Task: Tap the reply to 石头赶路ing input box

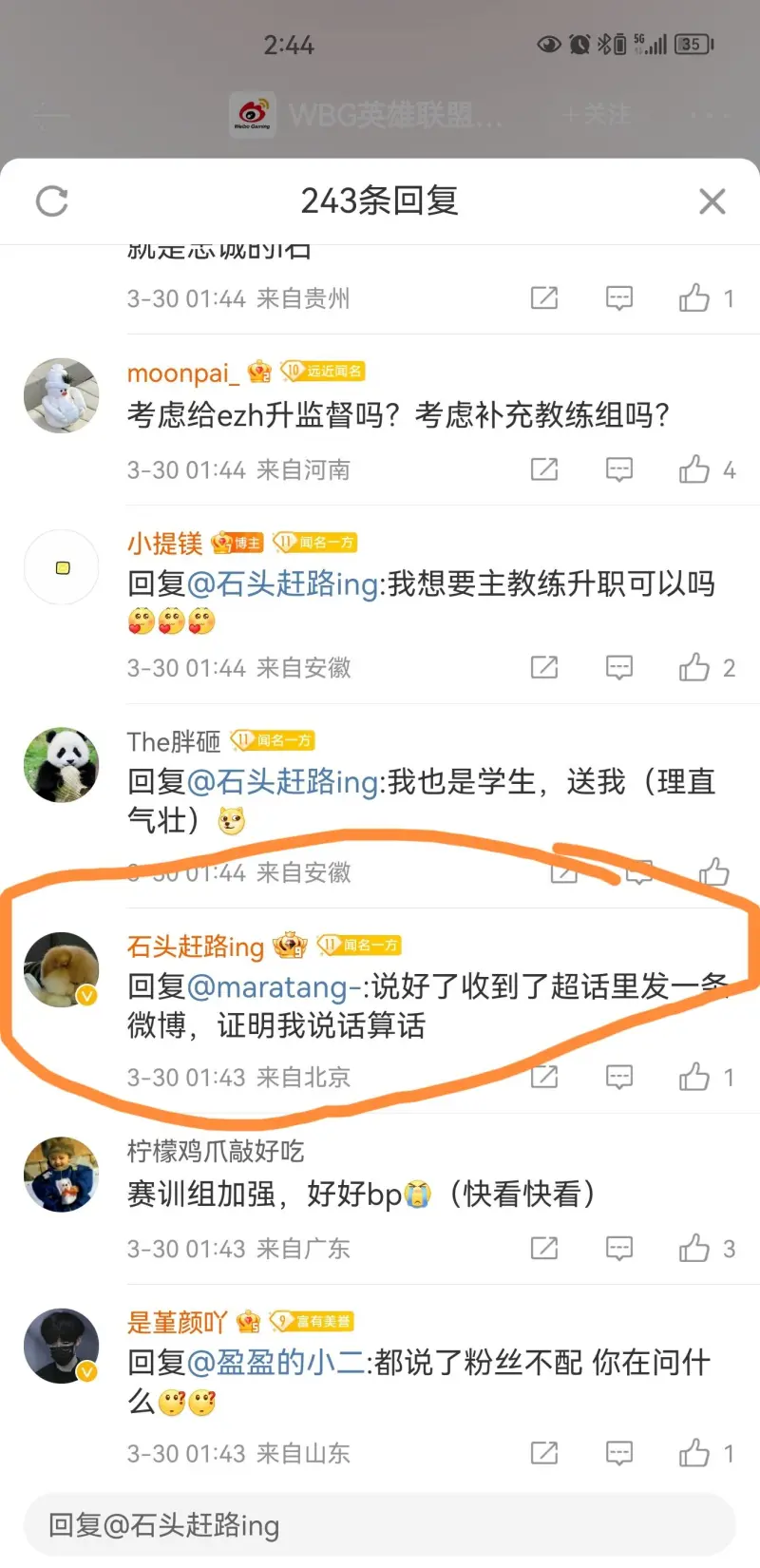Action: click(x=380, y=1525)
